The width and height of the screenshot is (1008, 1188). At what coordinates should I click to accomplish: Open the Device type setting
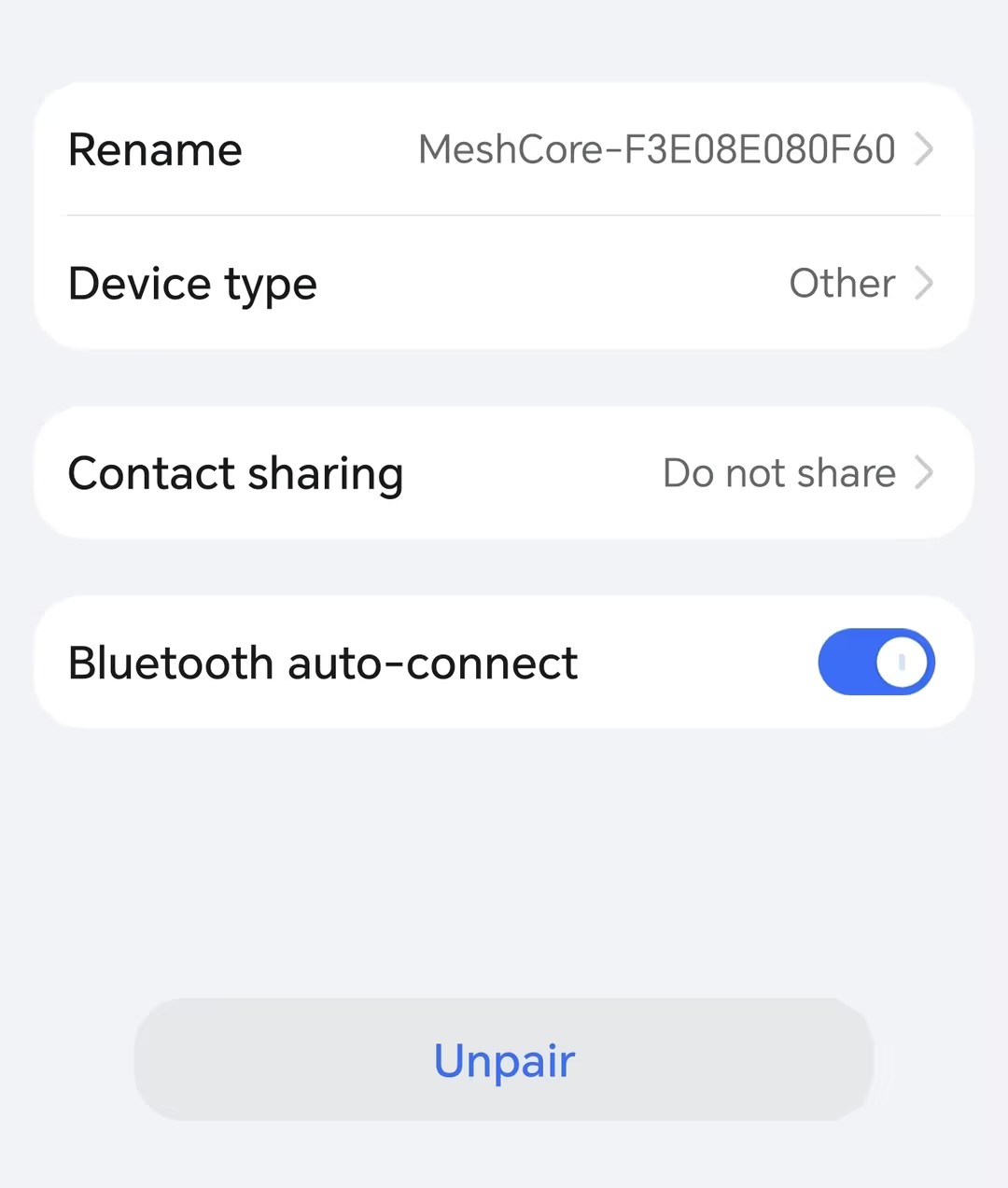[504, 284]
